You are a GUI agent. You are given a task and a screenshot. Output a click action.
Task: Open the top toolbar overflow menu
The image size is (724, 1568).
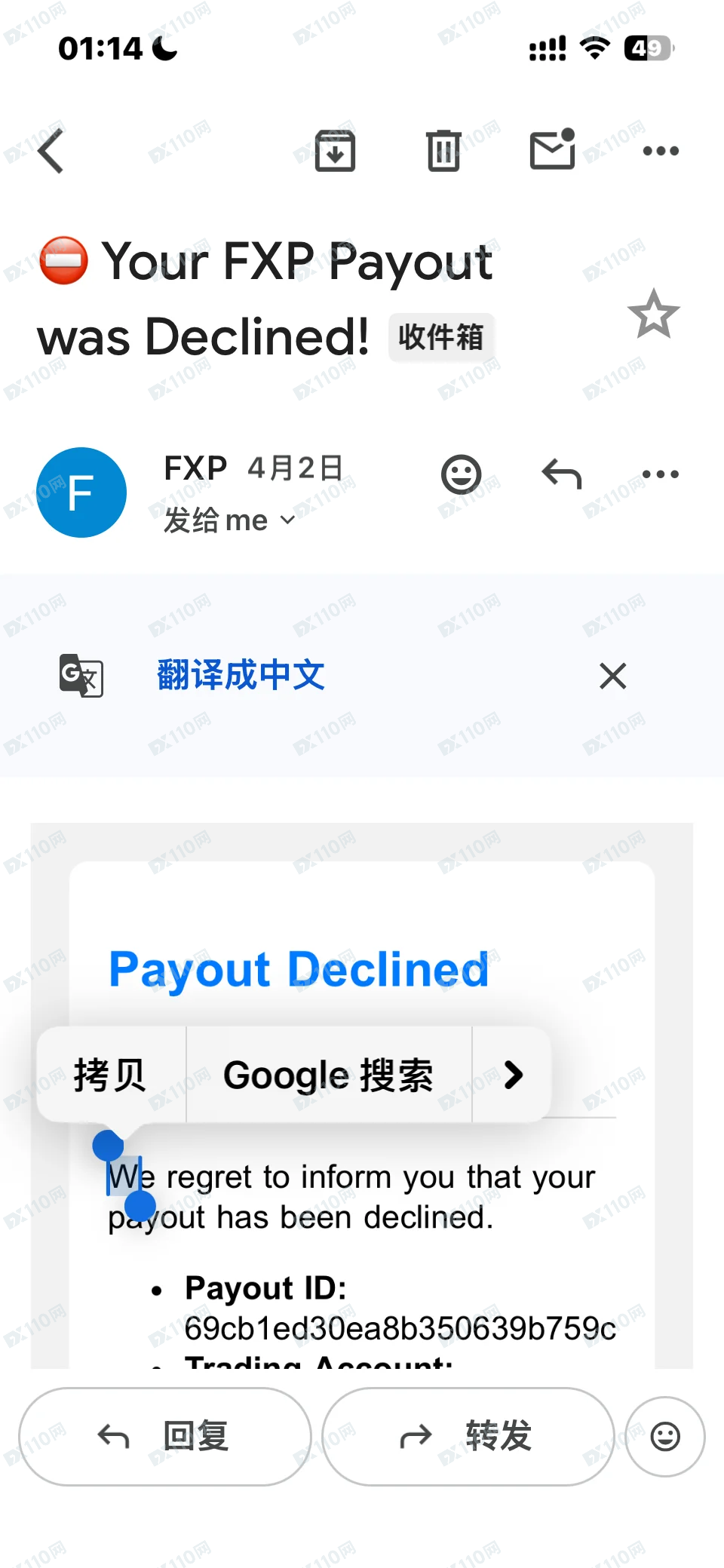tap(661, 151)
